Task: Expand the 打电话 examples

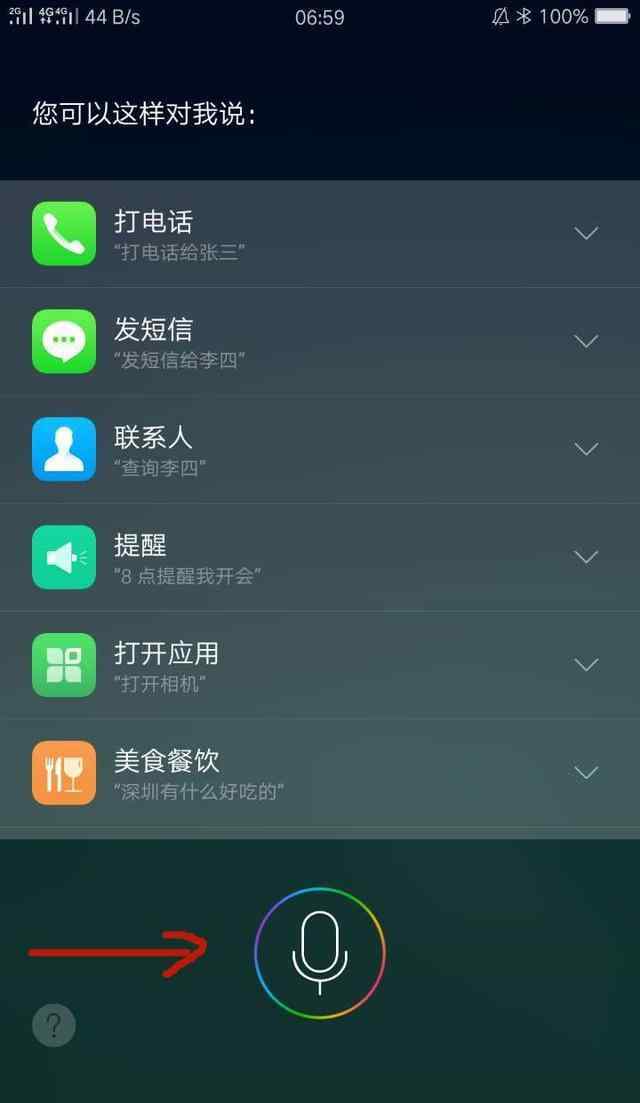Action: [320, 234]
